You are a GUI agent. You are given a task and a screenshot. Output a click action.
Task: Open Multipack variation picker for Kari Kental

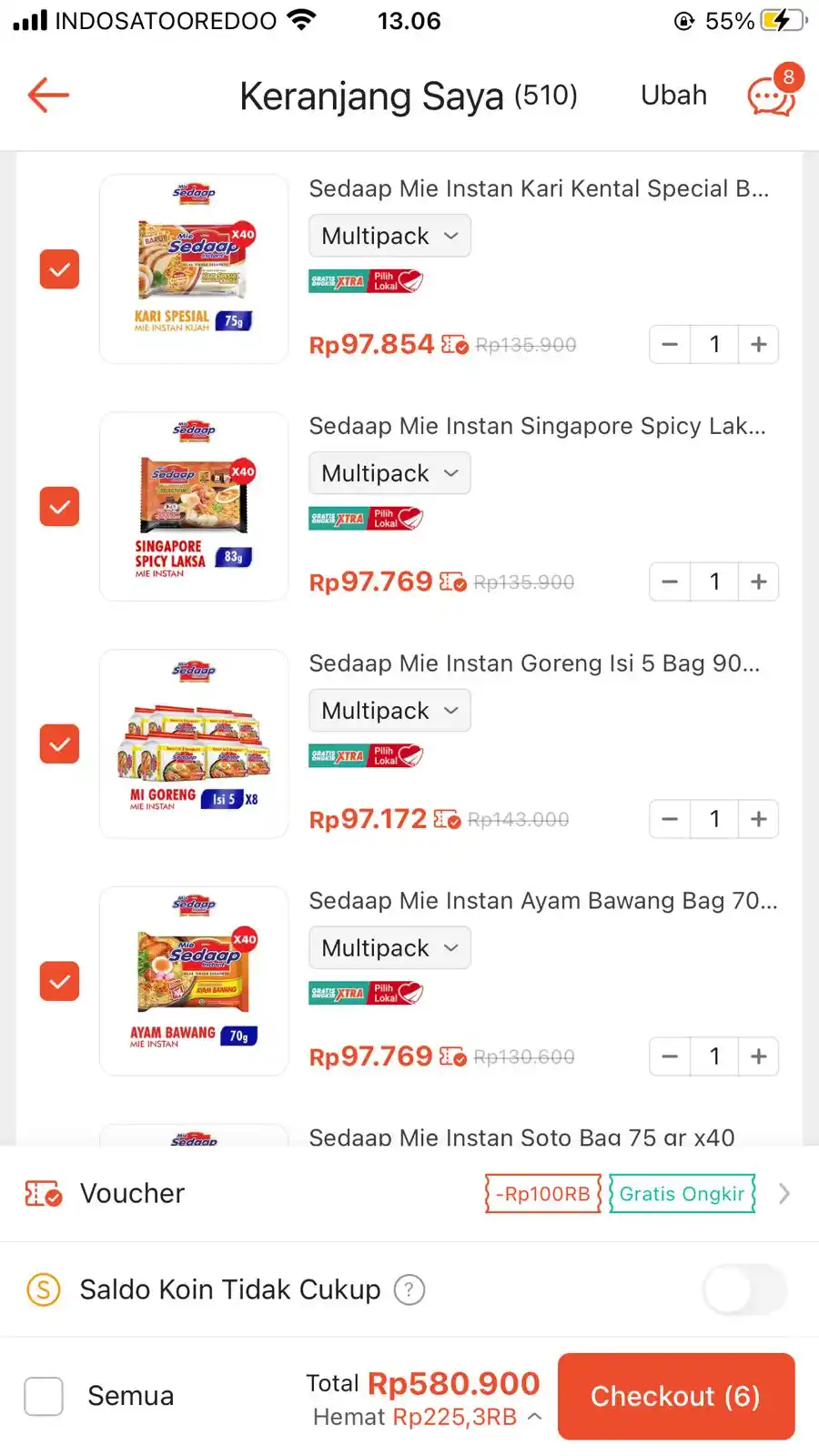pos(389,236)
